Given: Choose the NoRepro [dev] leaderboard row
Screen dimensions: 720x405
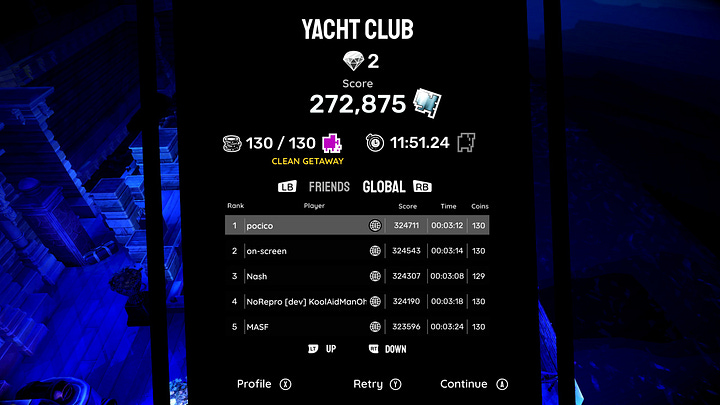Looking at the screenshot, I should click(357, 301).
